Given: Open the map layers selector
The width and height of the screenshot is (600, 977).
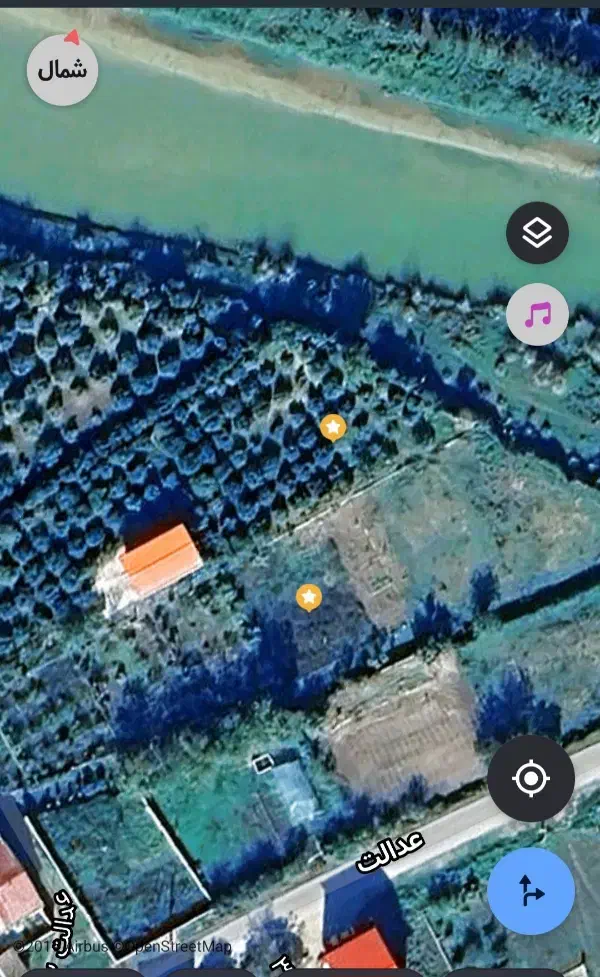Looking at the screenshot, I should [x=537, y=233].
